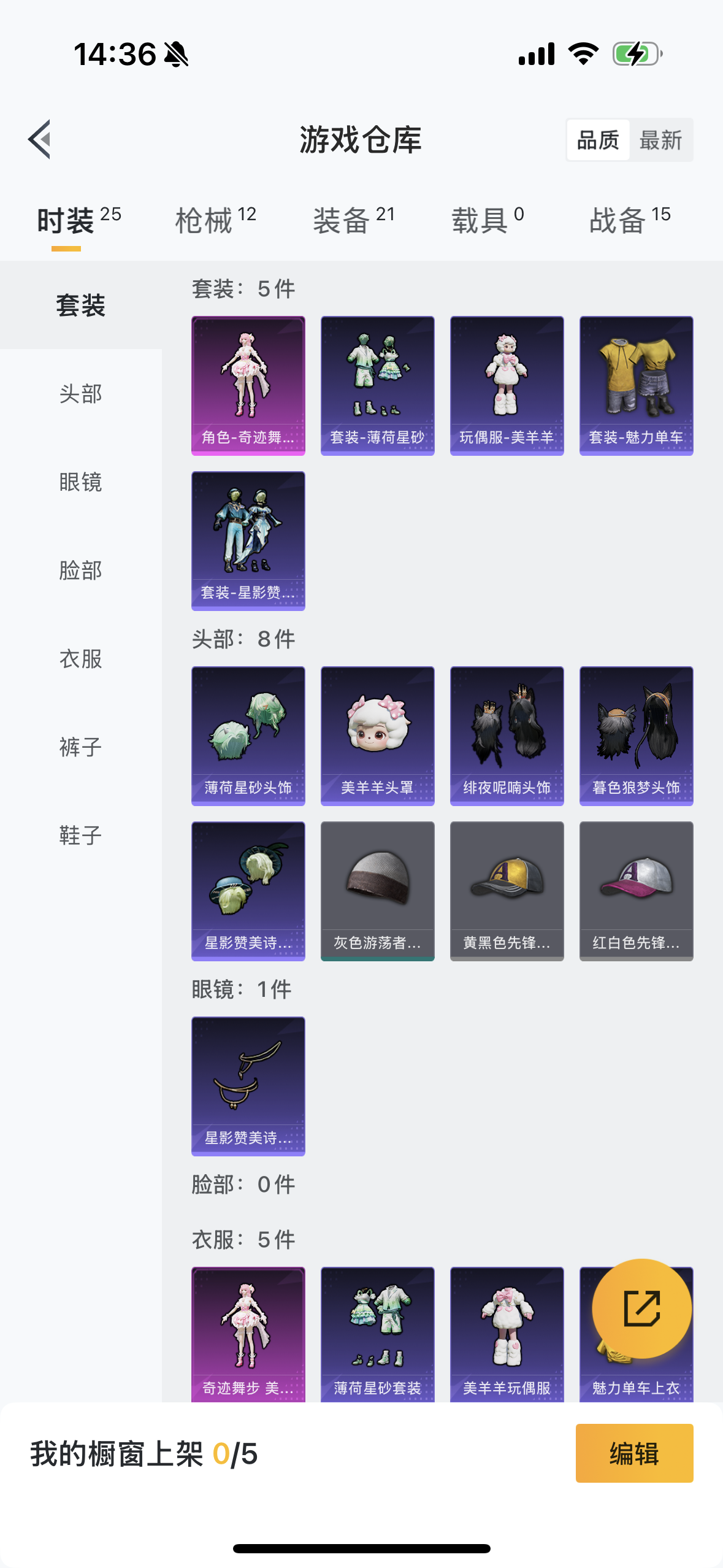Sort the inventory by 最新
Viewport: 723px width, 1568px height.
click(660, 140)
